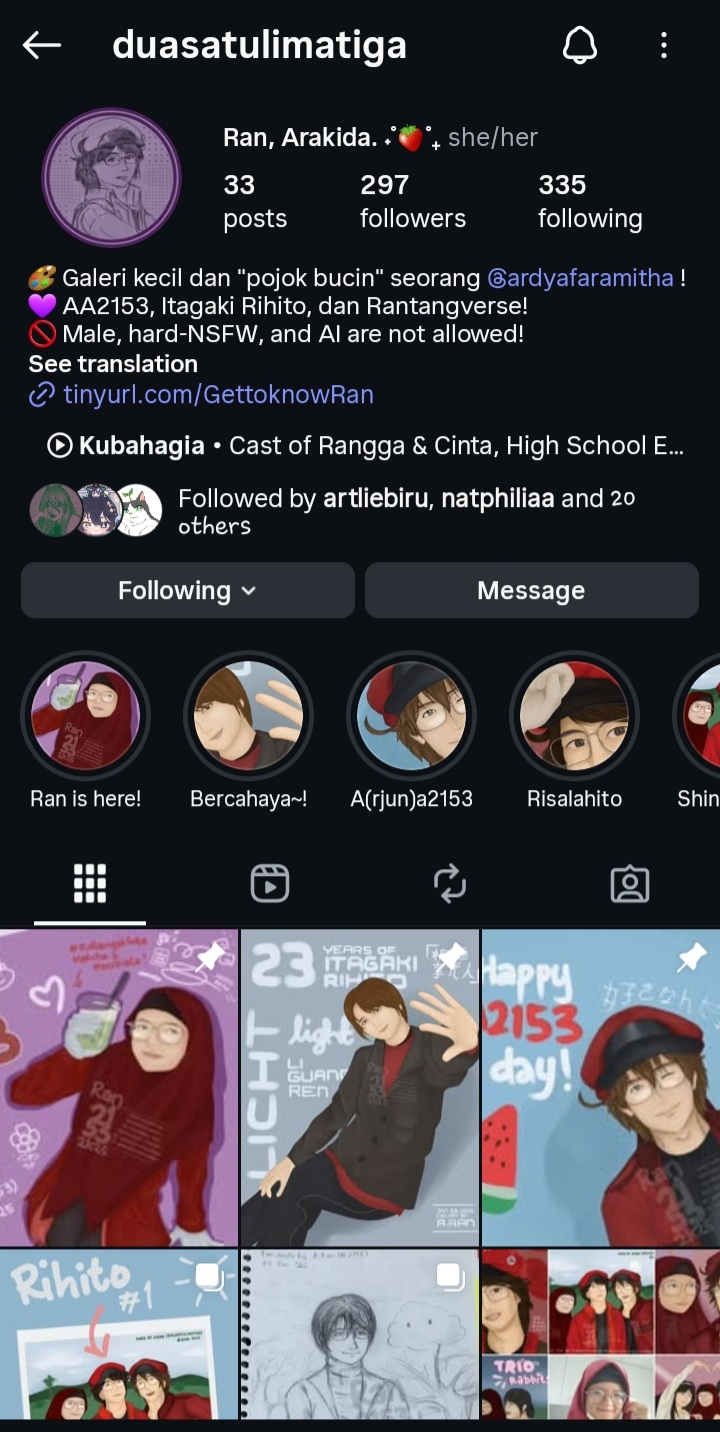Open the 335 following list
This screenshot has height=1432, width=720.
pos(589,201)
